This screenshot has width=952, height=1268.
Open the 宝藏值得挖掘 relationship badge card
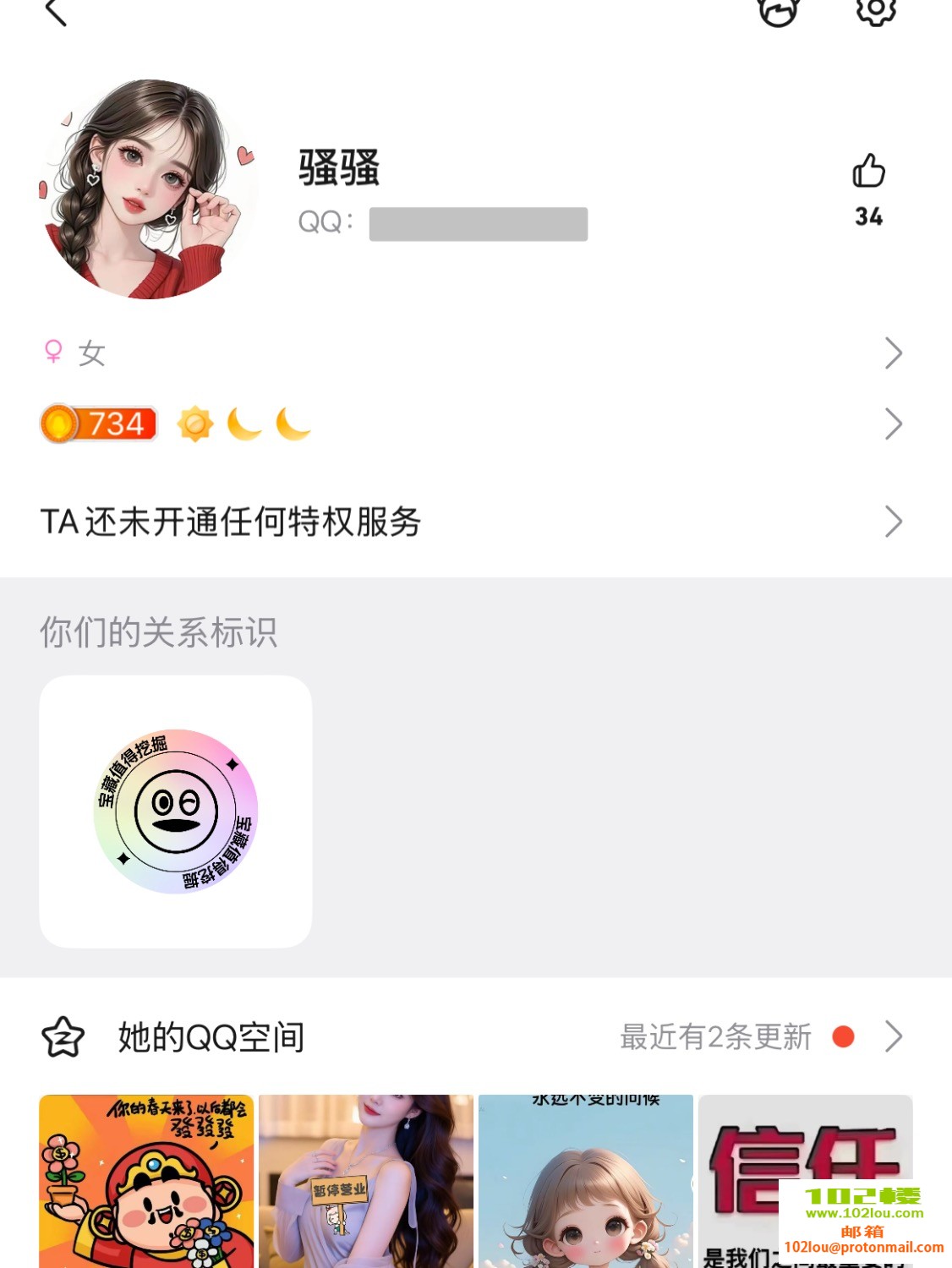pyautogui.click(x=176, y=812)
